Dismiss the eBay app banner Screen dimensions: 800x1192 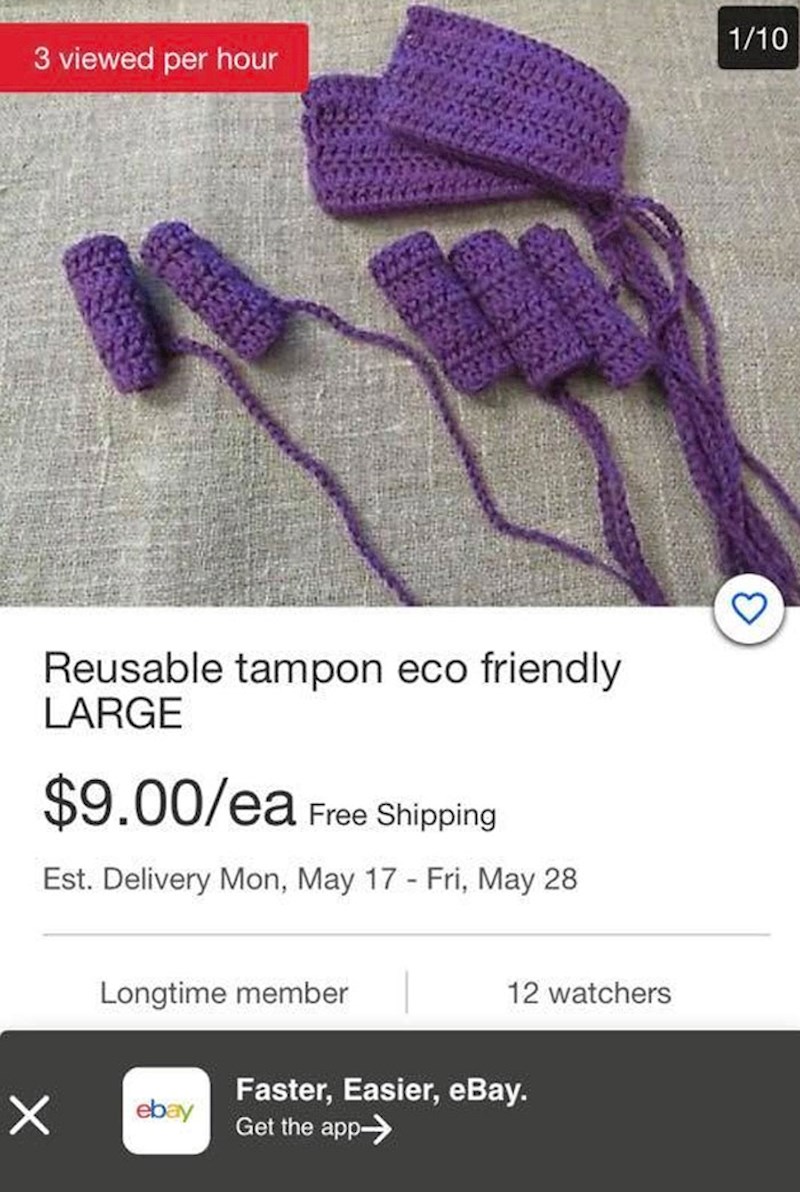(x=31, y=1114)
